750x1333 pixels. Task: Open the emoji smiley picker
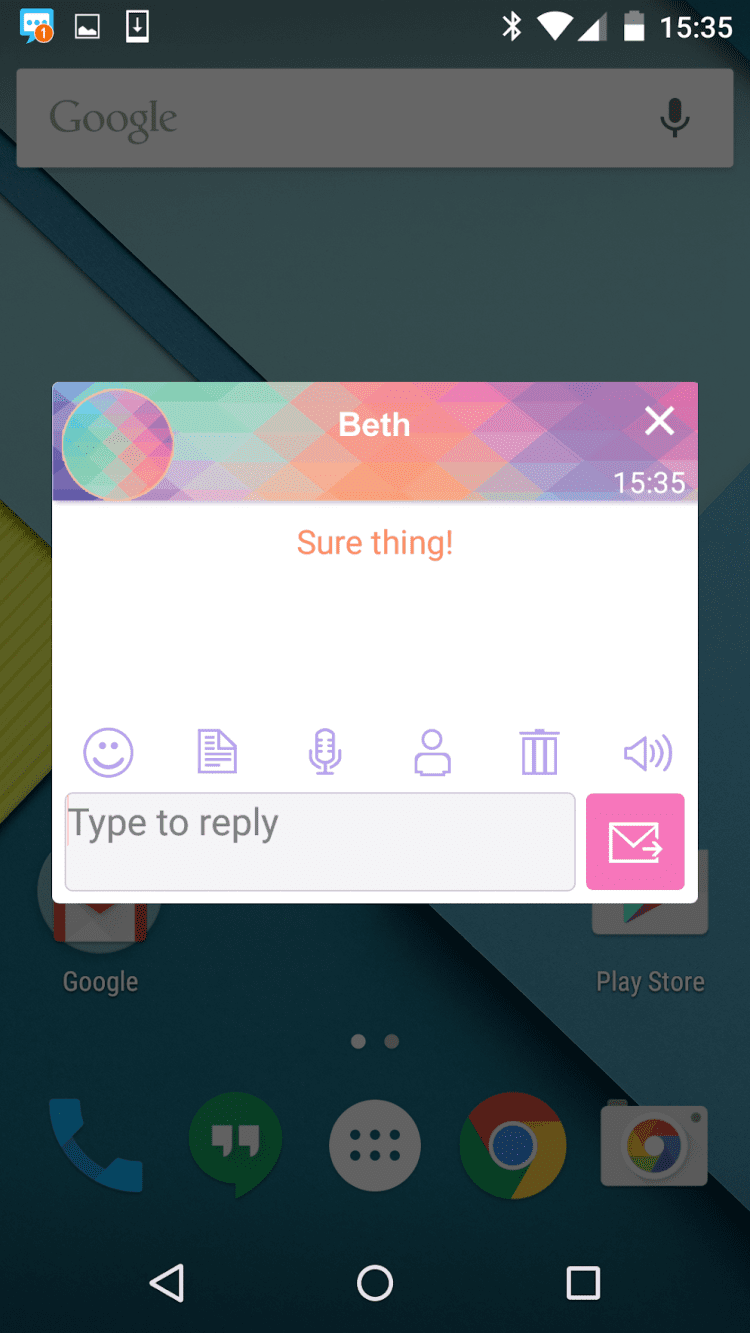coord(108,752)
